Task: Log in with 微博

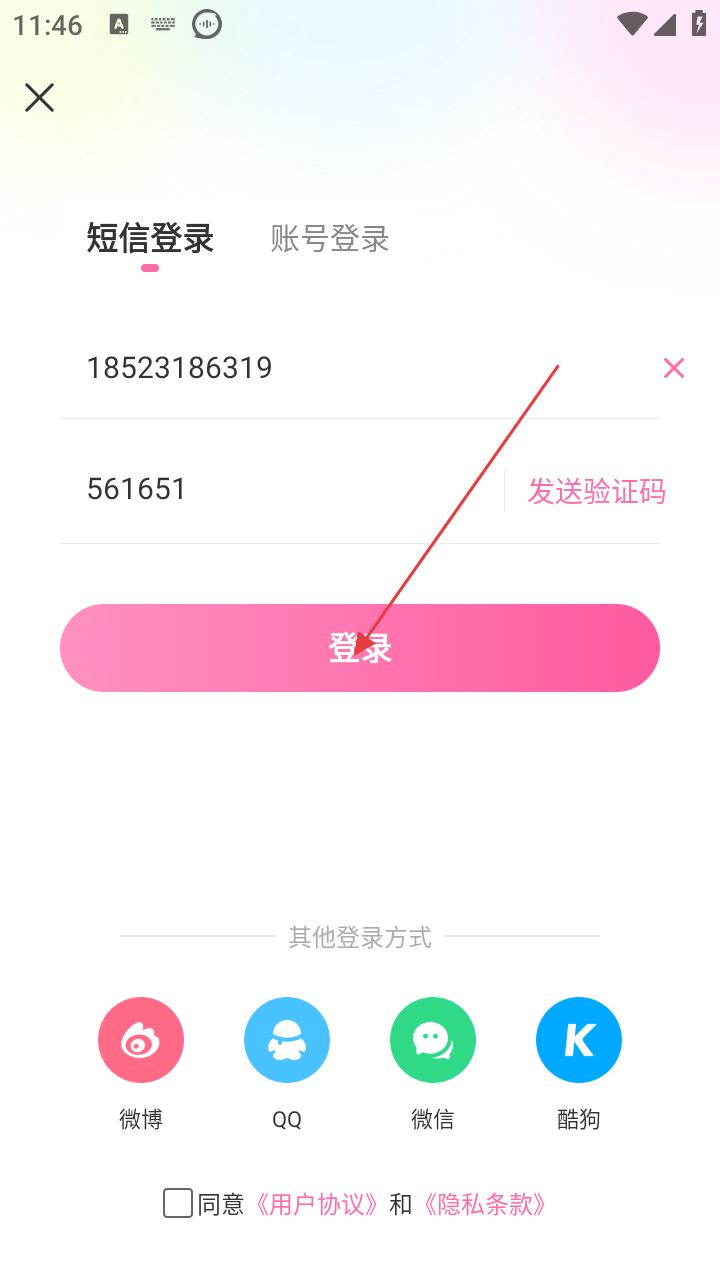Action: (141, 1040)
